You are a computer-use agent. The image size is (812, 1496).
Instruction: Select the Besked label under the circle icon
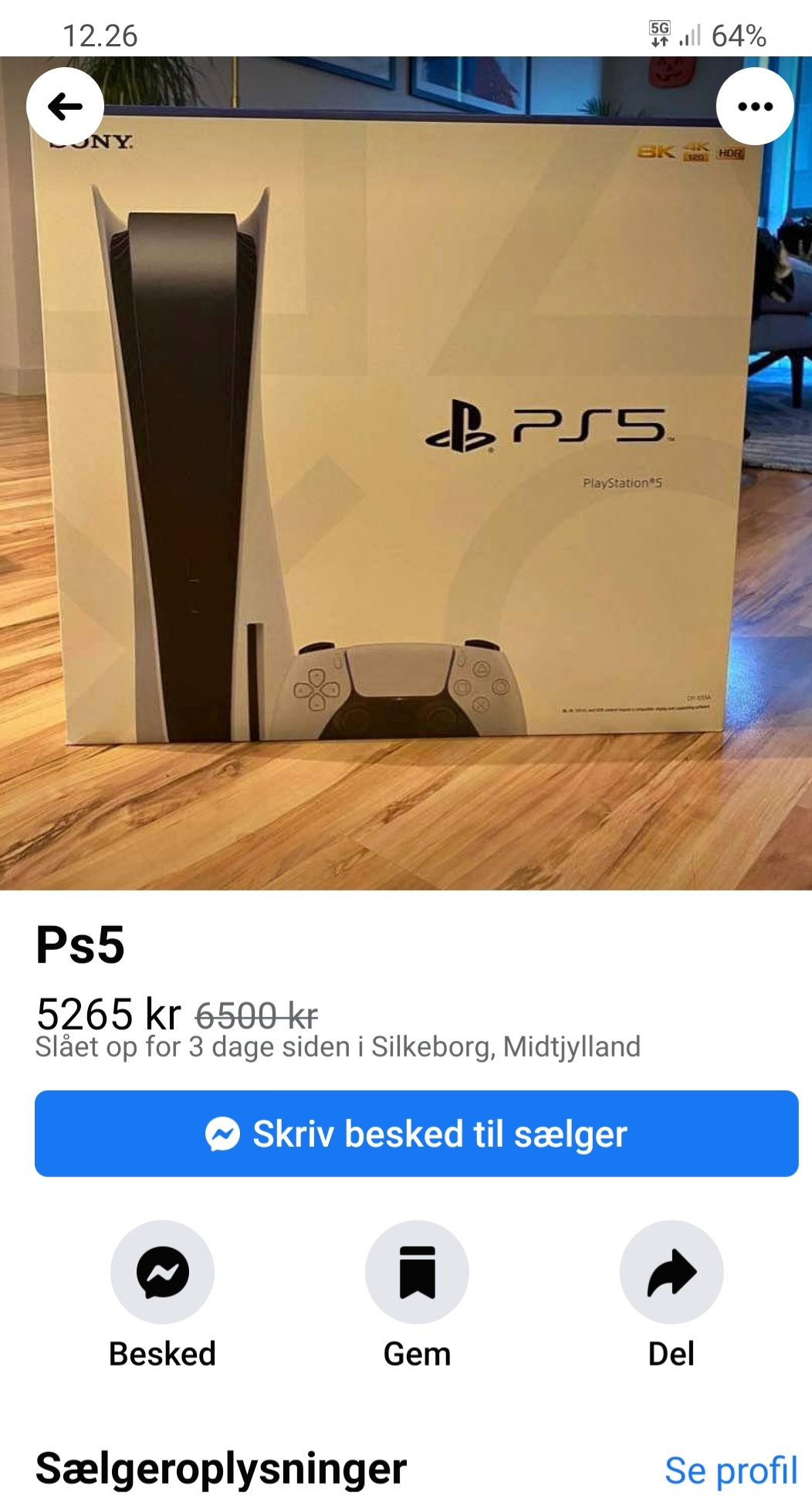pos(161,1353)
